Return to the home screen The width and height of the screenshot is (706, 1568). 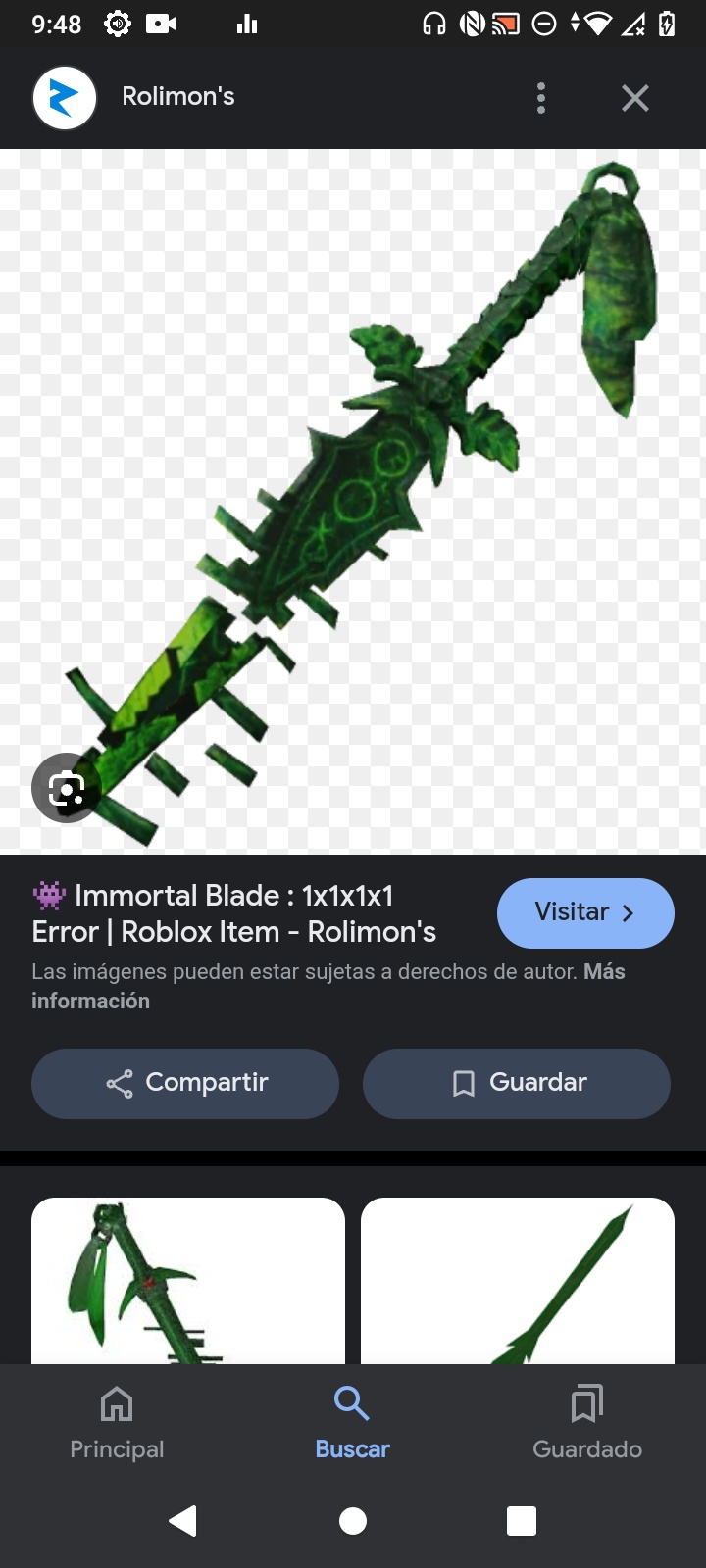click(x=353, y=1521)
